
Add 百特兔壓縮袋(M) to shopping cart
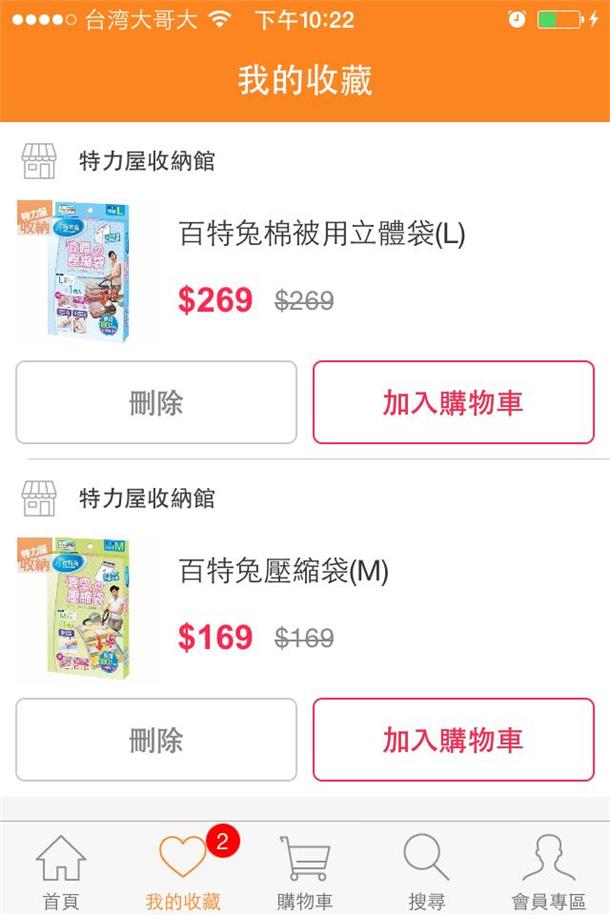click(x=453, y=740)
